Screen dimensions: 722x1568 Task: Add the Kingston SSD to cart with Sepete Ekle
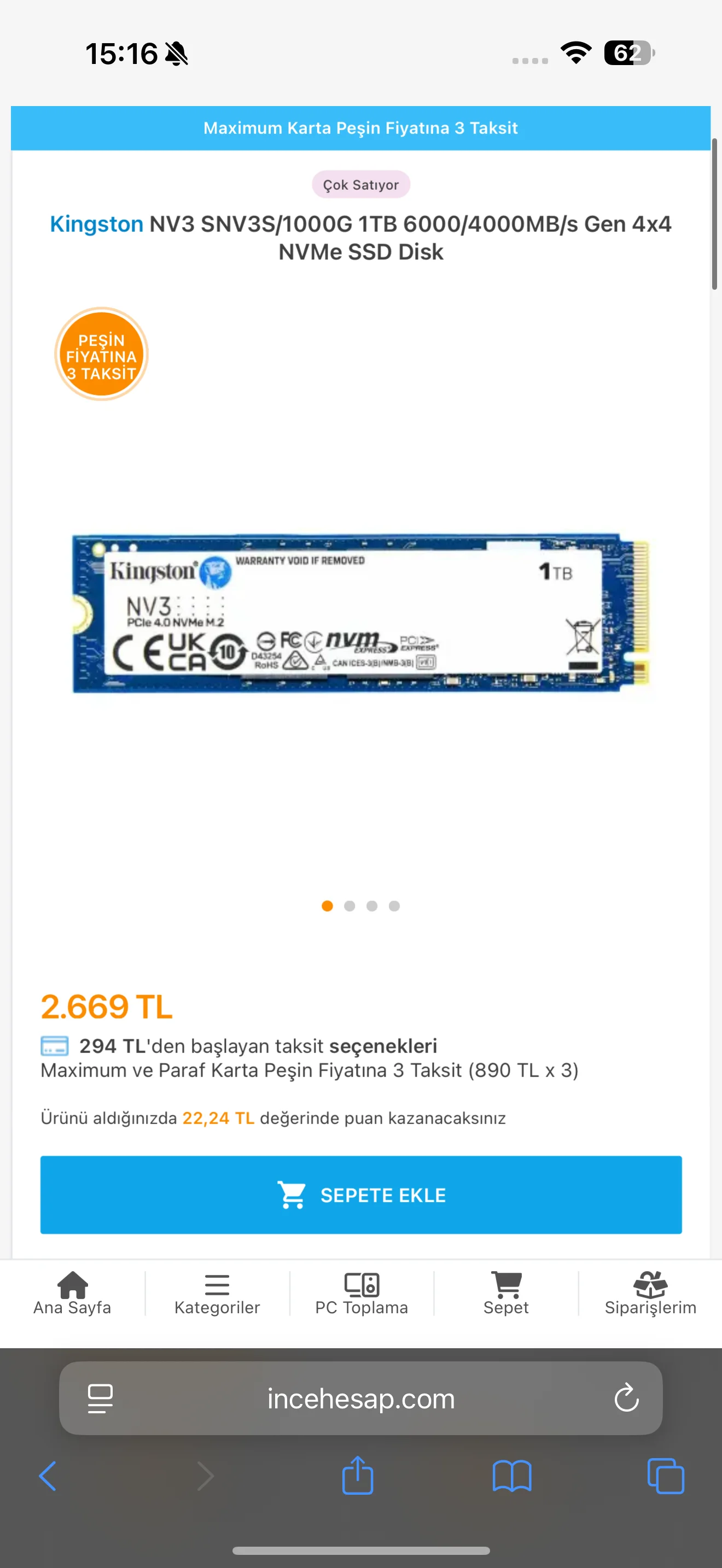[361, 1194]
